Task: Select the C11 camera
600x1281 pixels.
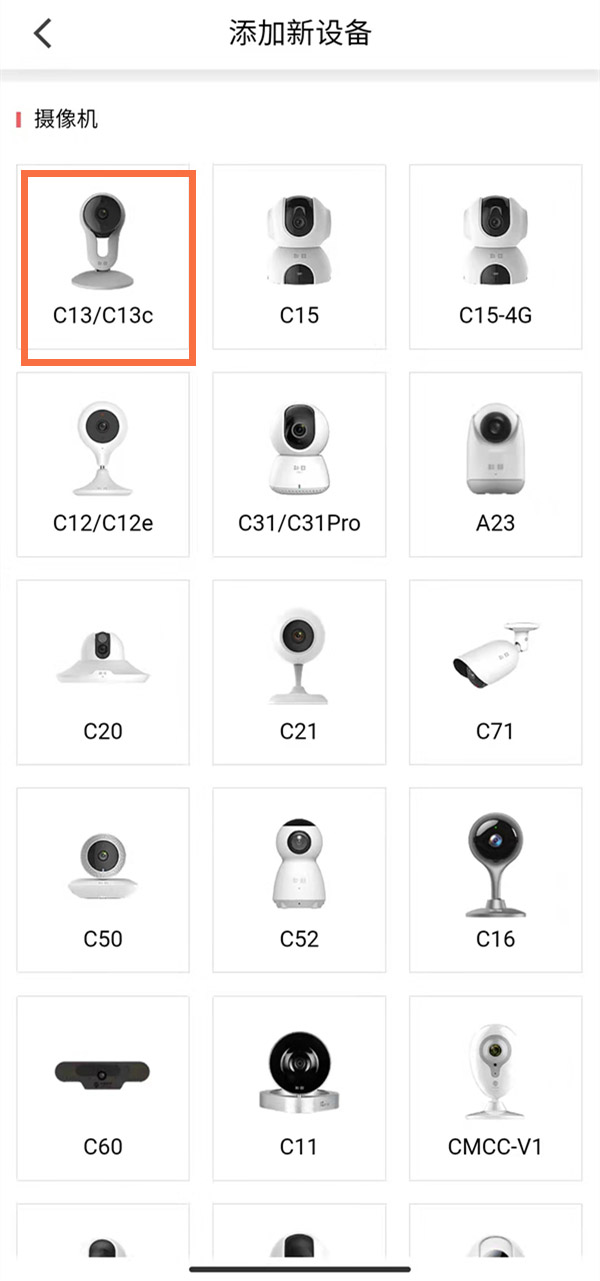Action: pyautogui.click(x=299, y=1089)
